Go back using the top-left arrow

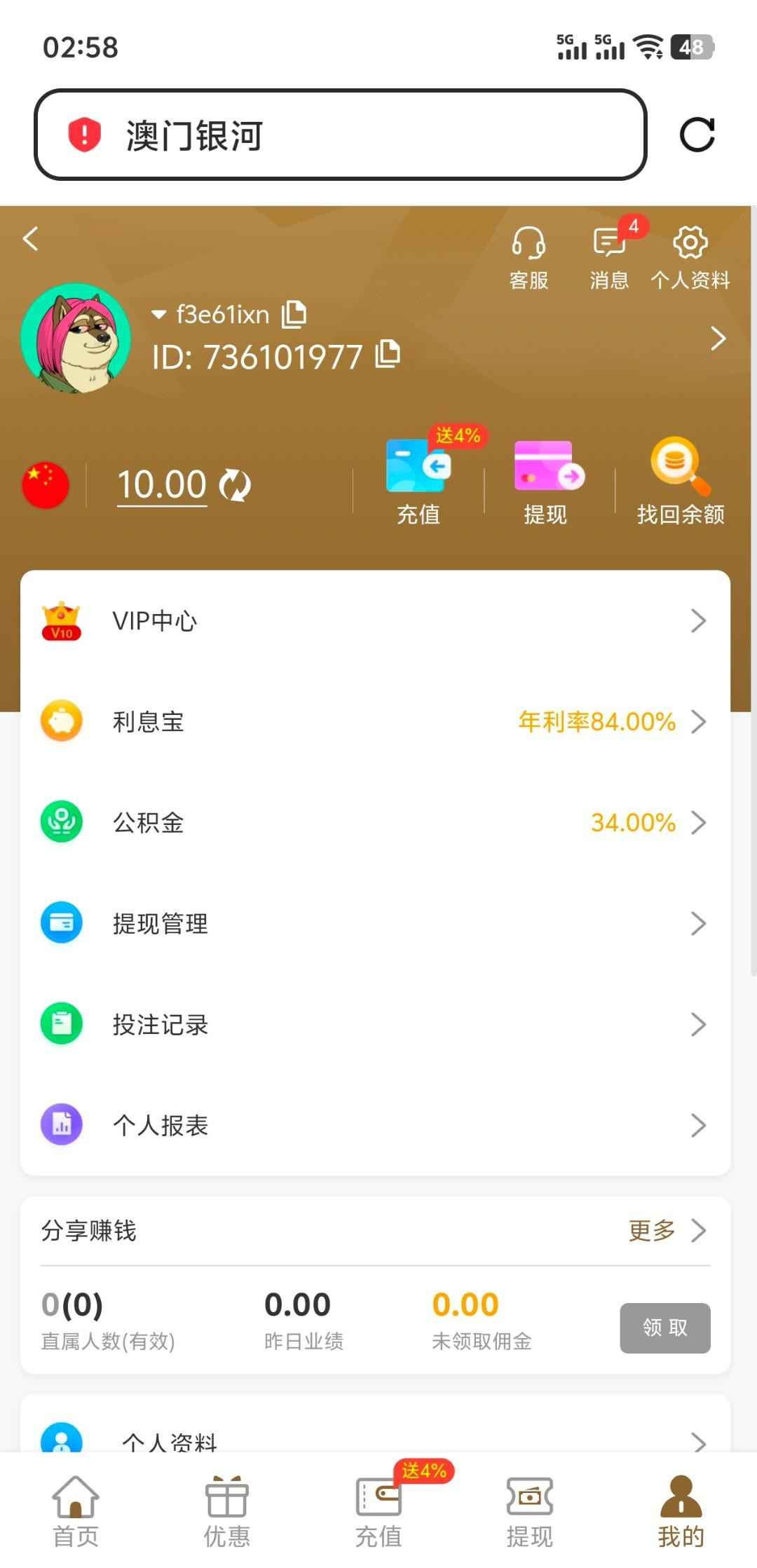coord(31,239)
